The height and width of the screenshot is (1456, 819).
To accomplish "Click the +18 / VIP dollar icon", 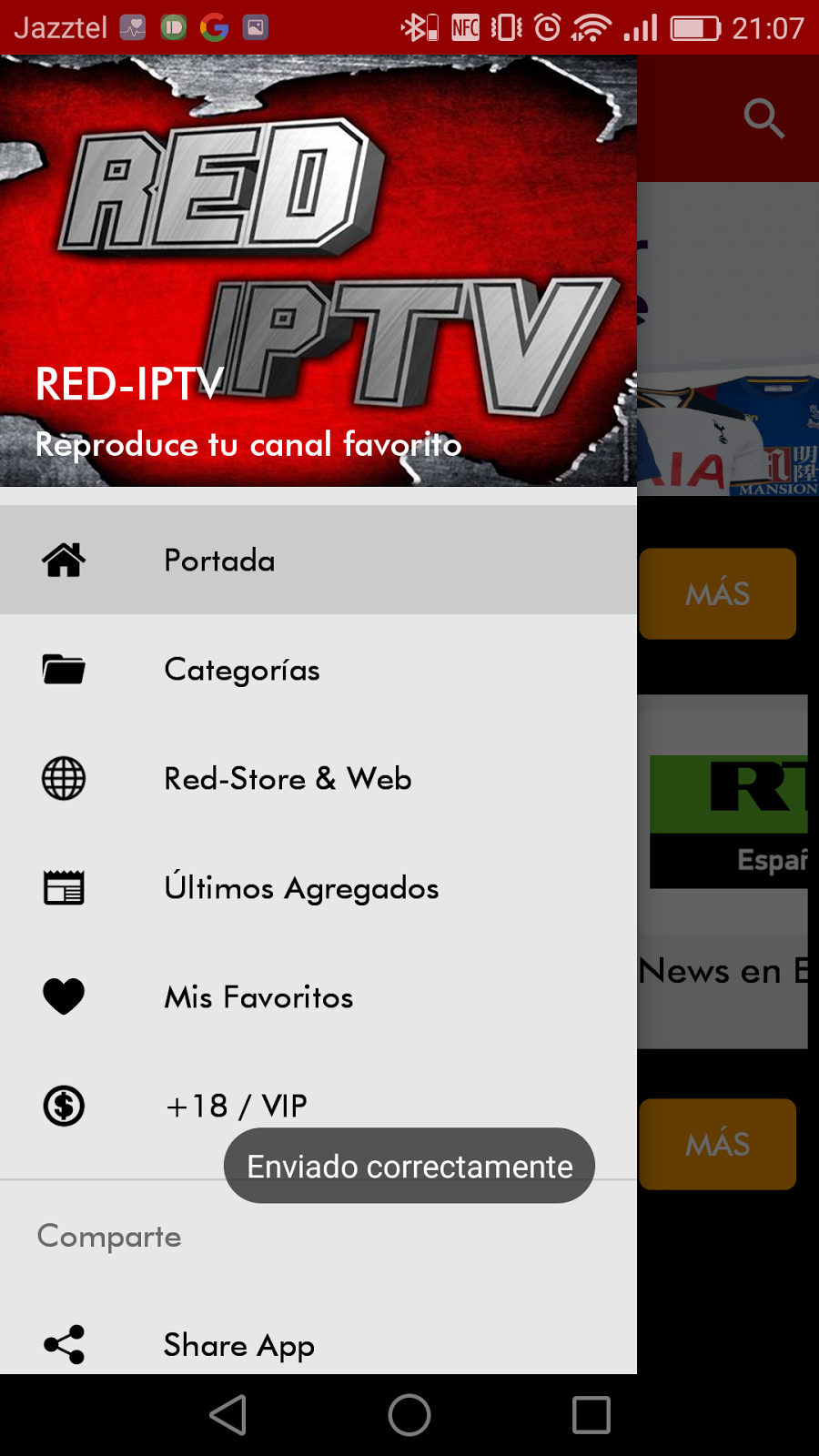I will (63, 1106).
